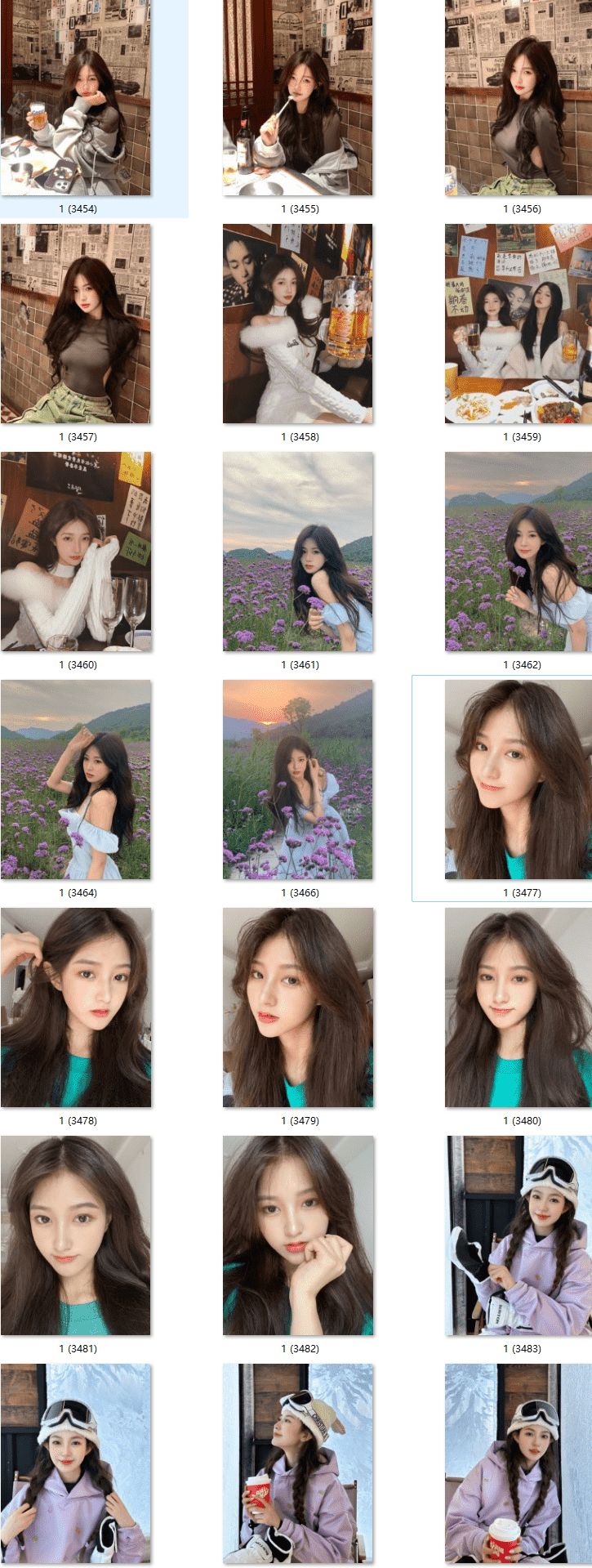Open image 1 (3481)
Image resolution: width=592 pixels, height=1568 pixels.
tap(76, 1235)
